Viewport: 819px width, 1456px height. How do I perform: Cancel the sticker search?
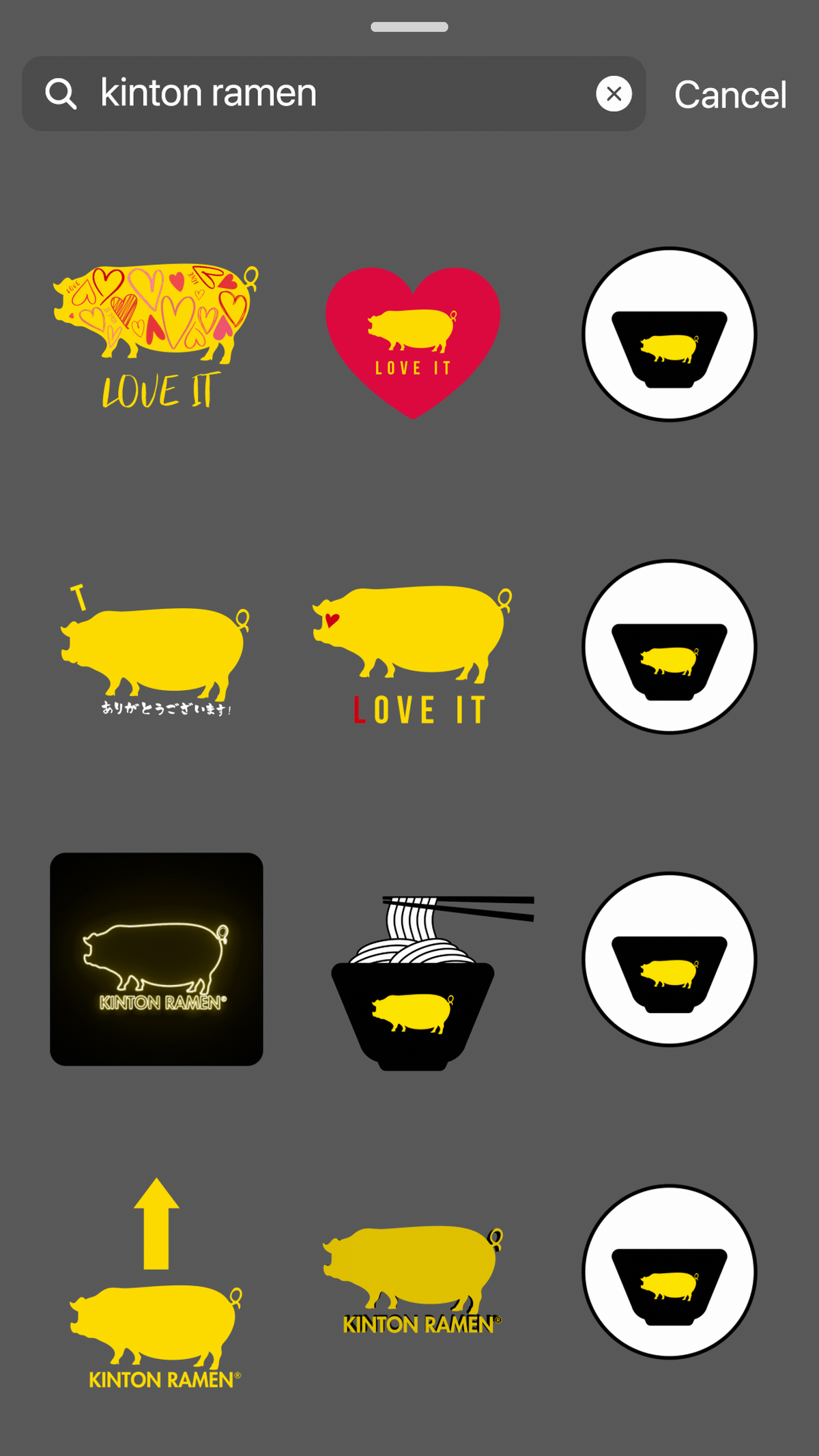pos(730,94)
